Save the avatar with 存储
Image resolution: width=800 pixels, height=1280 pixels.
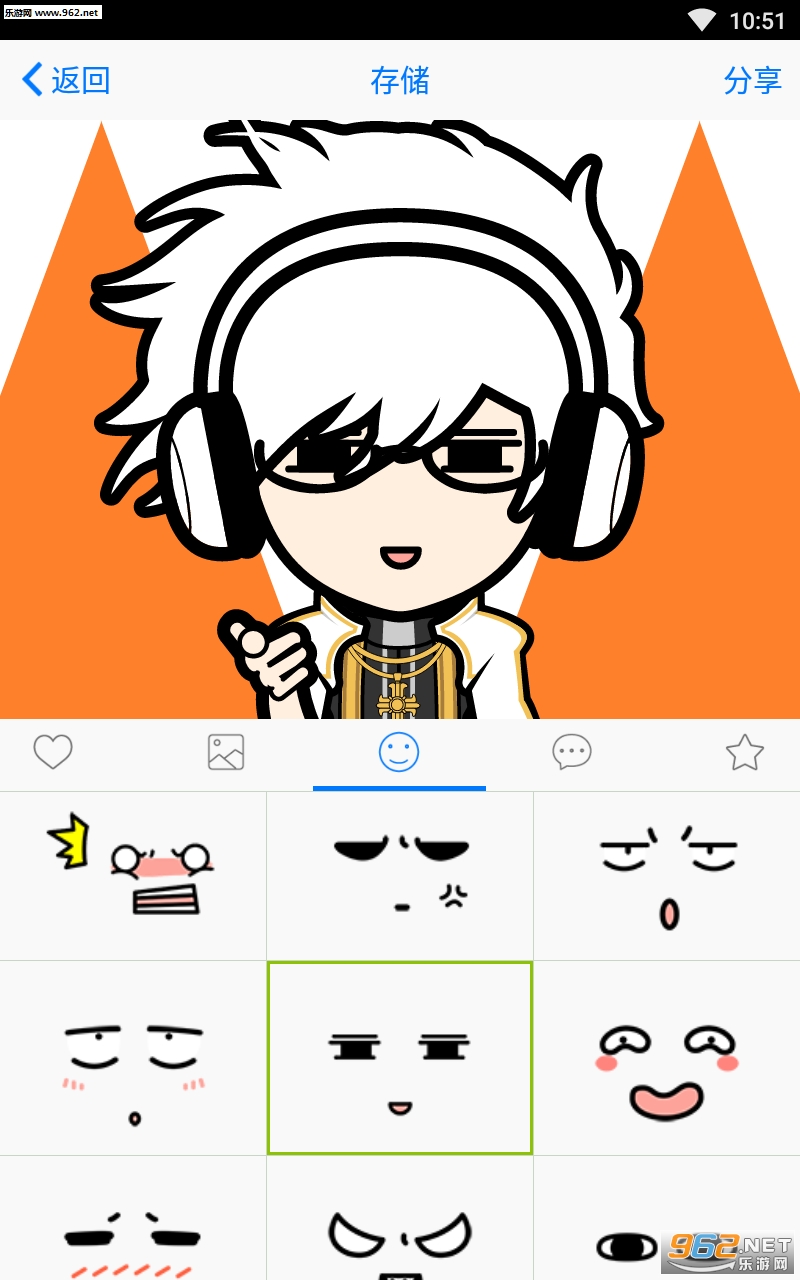[x=400, y=80]
